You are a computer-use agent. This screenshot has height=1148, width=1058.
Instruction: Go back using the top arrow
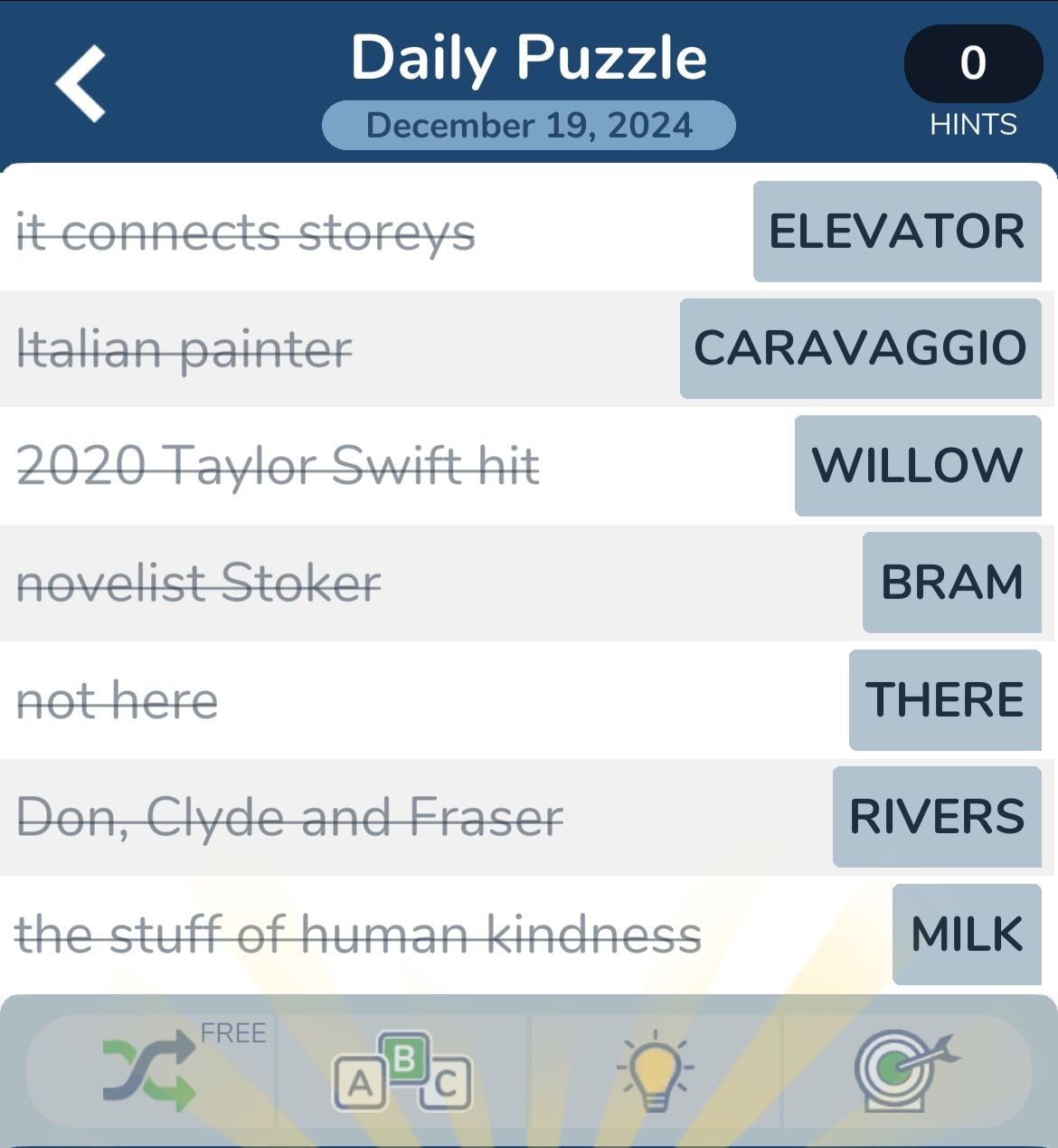coord(81,83)
